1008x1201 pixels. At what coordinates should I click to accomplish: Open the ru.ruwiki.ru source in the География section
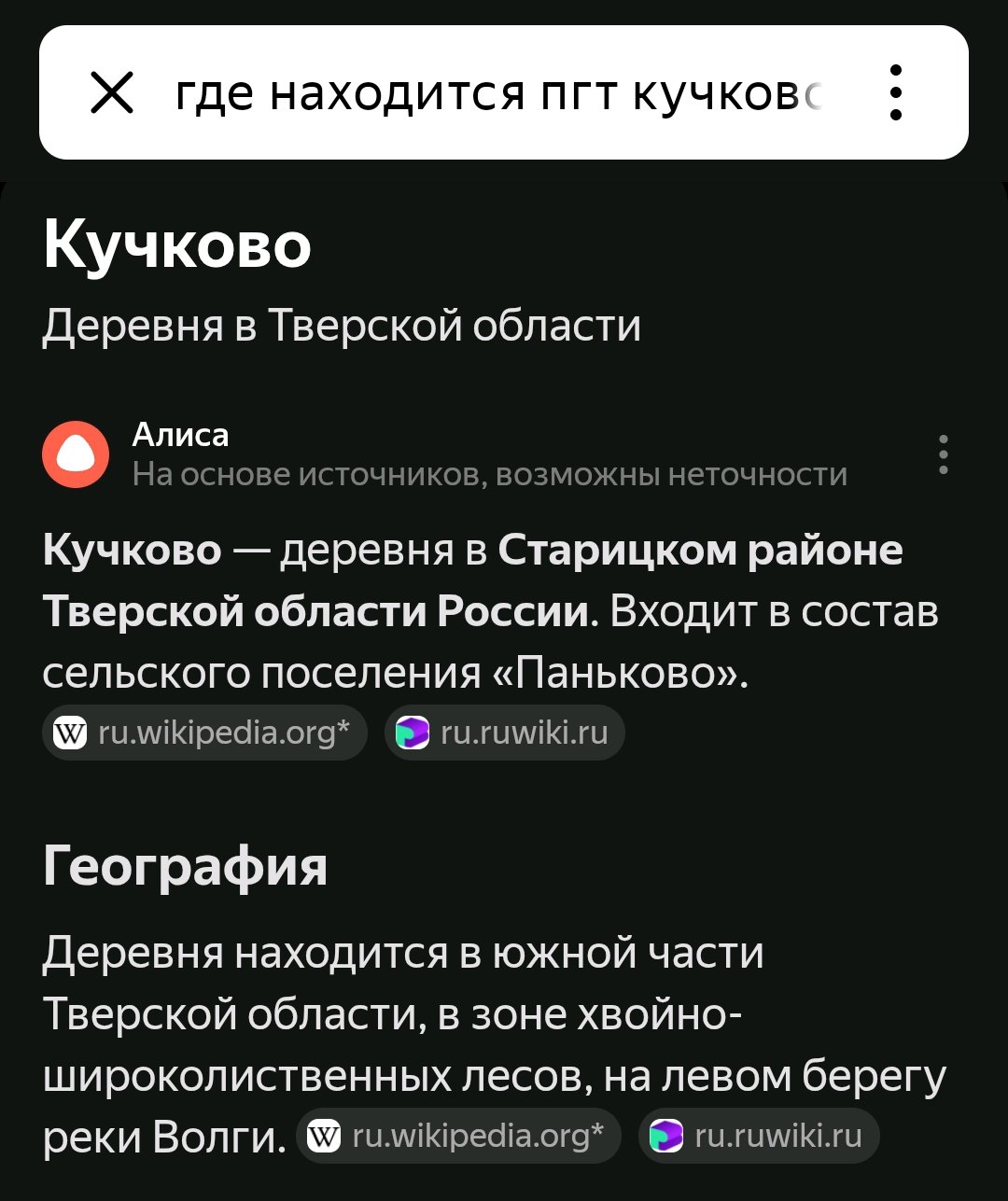point(759,1136)
